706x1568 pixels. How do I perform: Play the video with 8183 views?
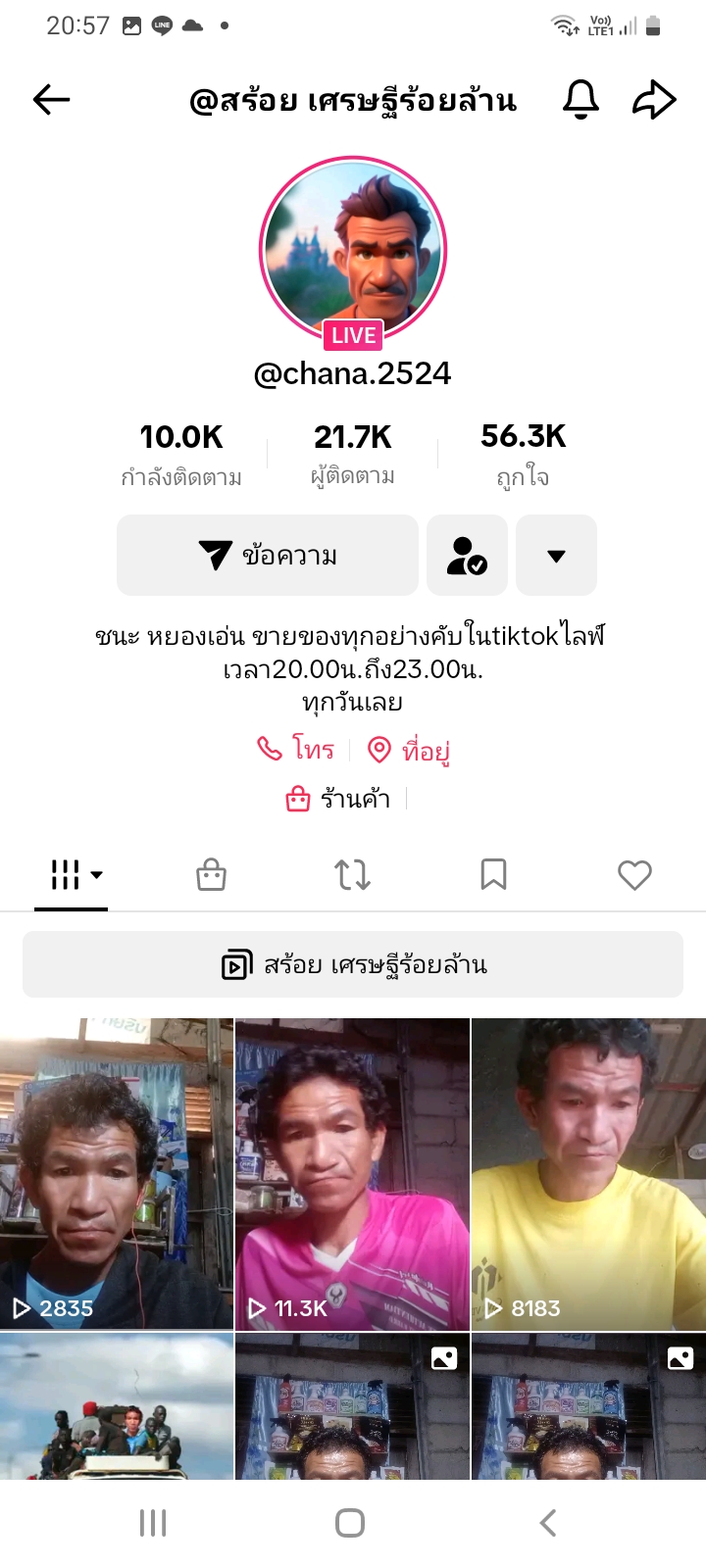point(588,1174)
